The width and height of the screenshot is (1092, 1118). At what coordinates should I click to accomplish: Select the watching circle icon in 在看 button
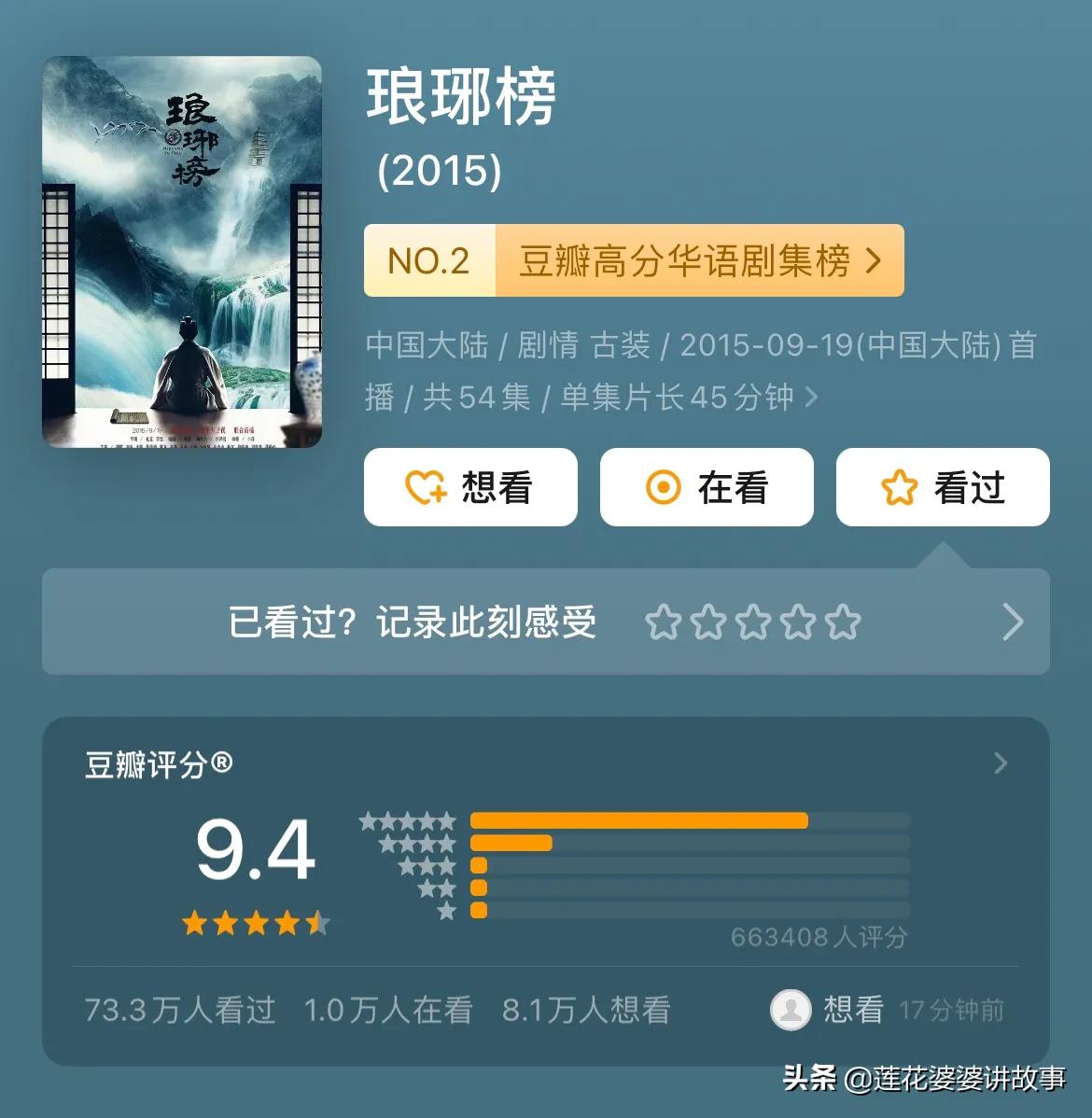click(663, 486)
